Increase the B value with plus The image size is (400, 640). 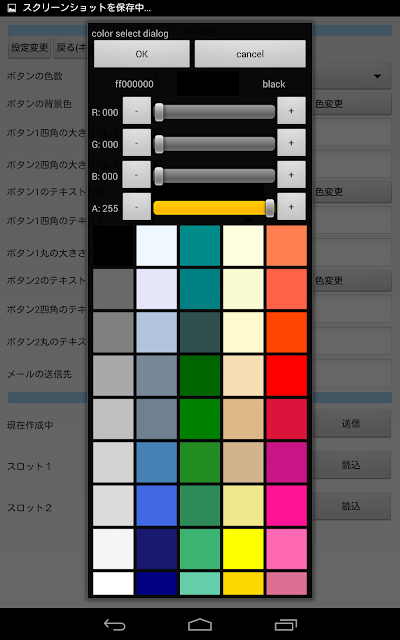(291, 175)
